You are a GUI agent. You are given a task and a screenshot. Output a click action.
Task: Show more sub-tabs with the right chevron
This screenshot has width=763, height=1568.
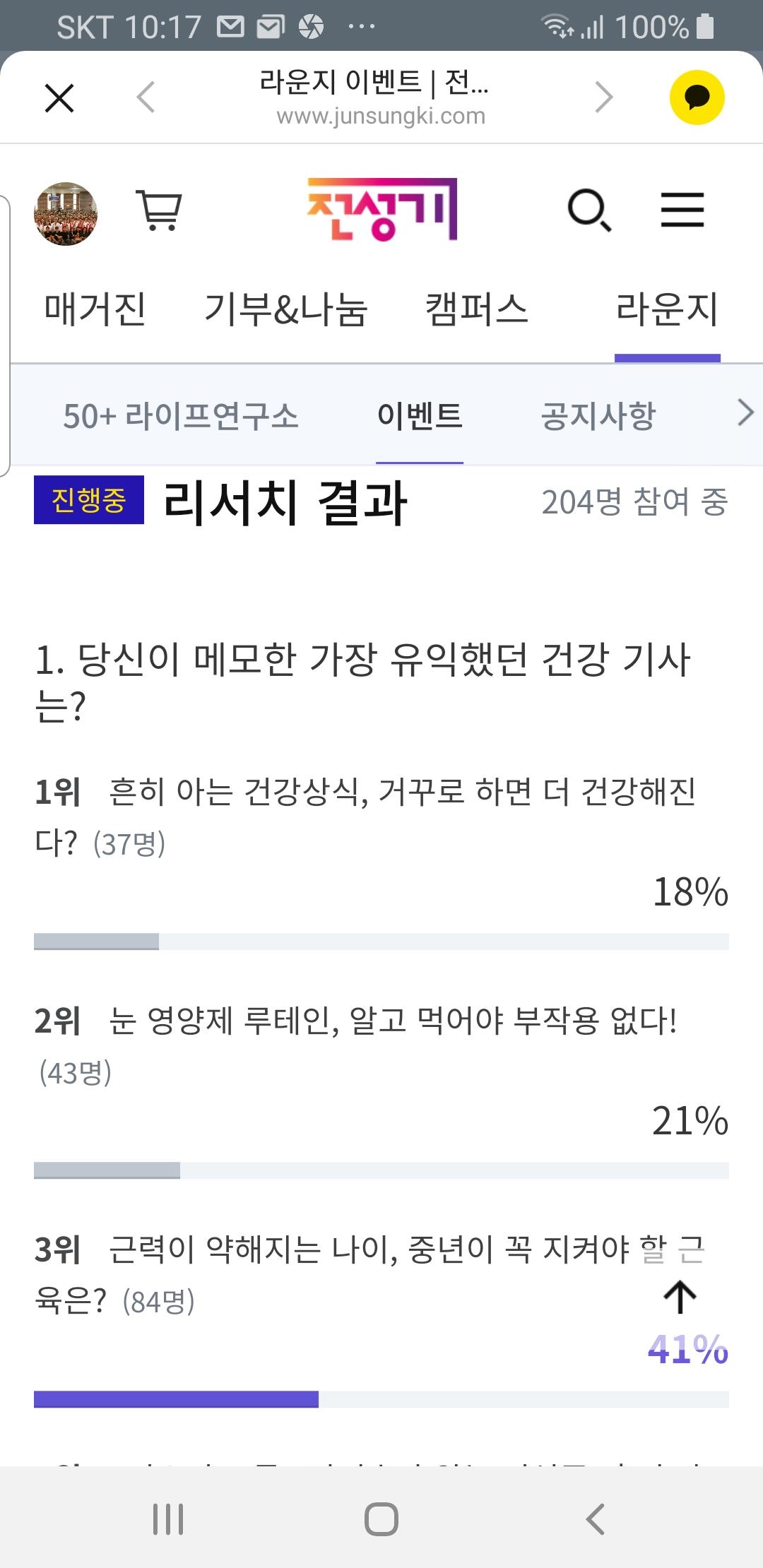coord(745,412)
